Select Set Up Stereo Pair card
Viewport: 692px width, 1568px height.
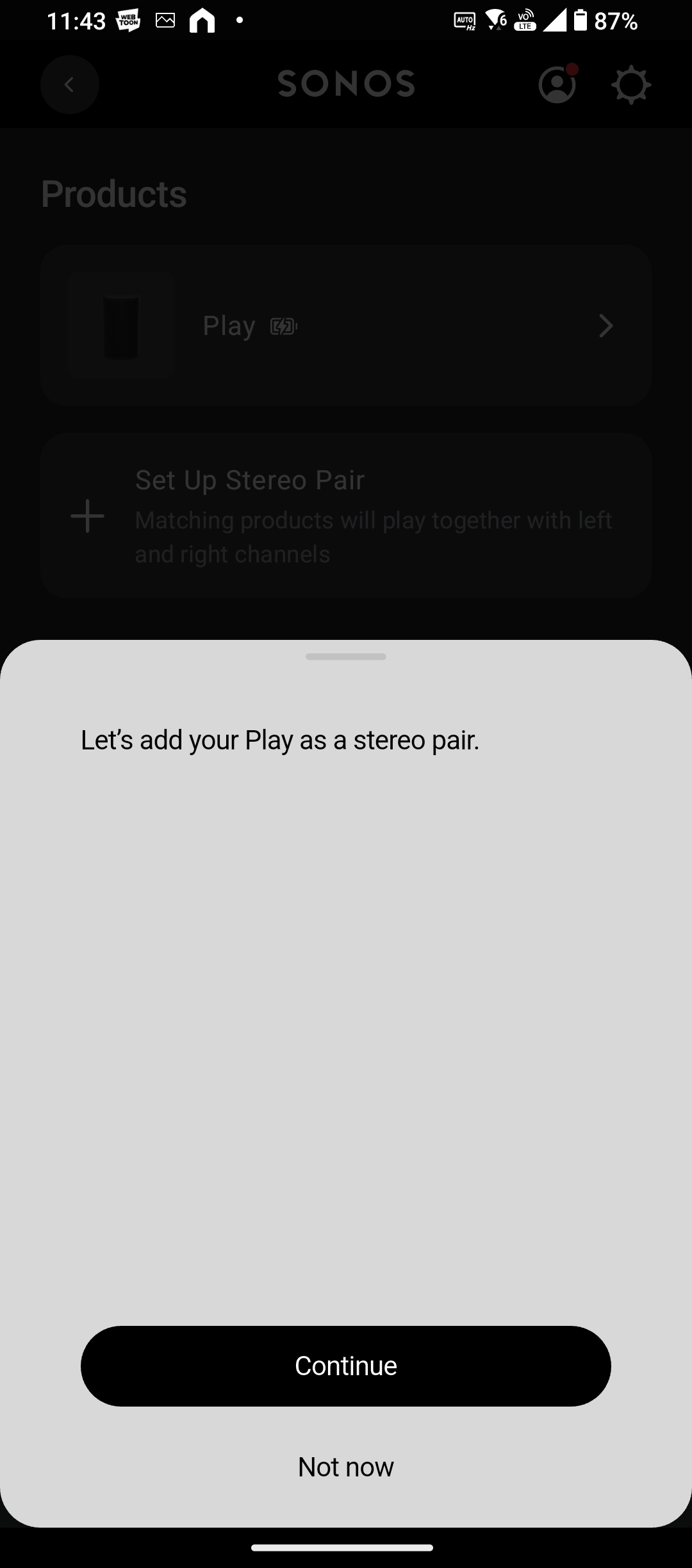[346, 516]
